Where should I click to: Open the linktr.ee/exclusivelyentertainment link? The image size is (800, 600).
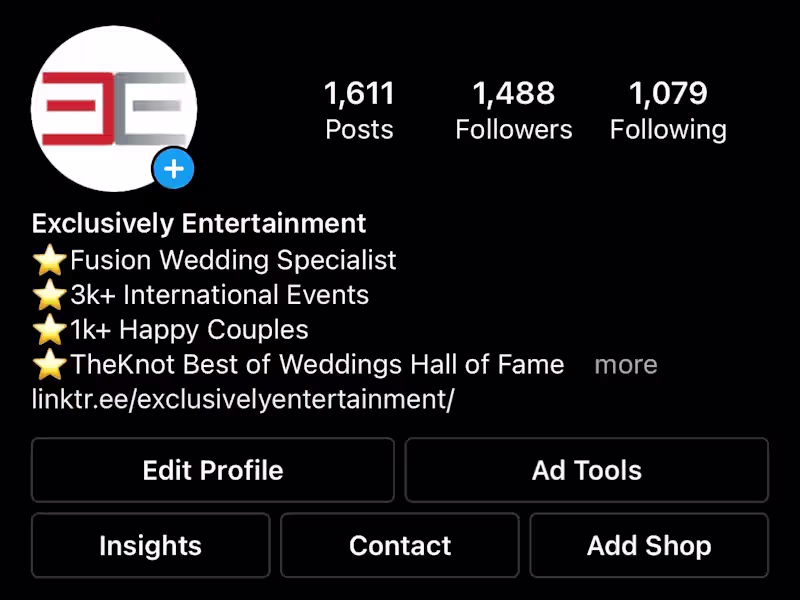tap(243, 399)
